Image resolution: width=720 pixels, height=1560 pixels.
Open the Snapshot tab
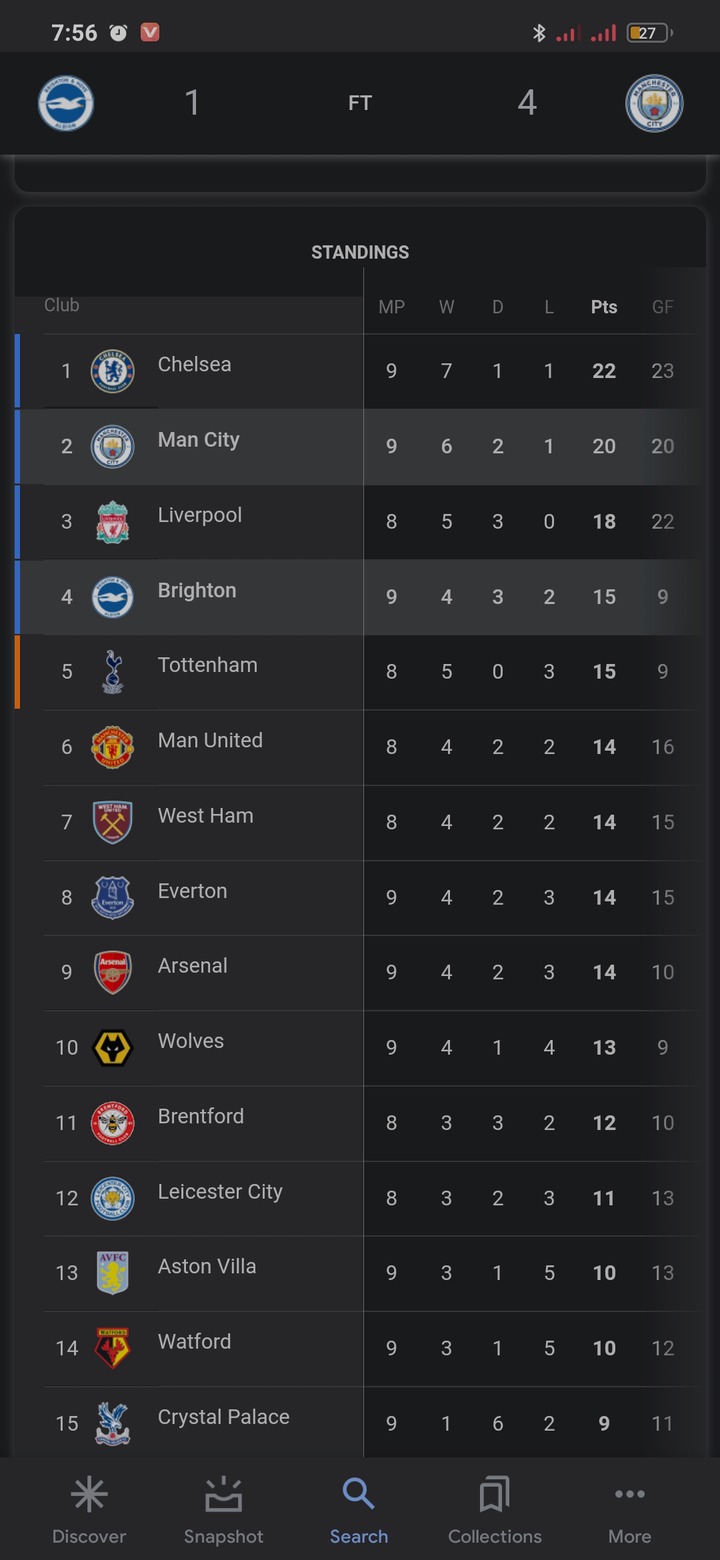click(223, 1510)
